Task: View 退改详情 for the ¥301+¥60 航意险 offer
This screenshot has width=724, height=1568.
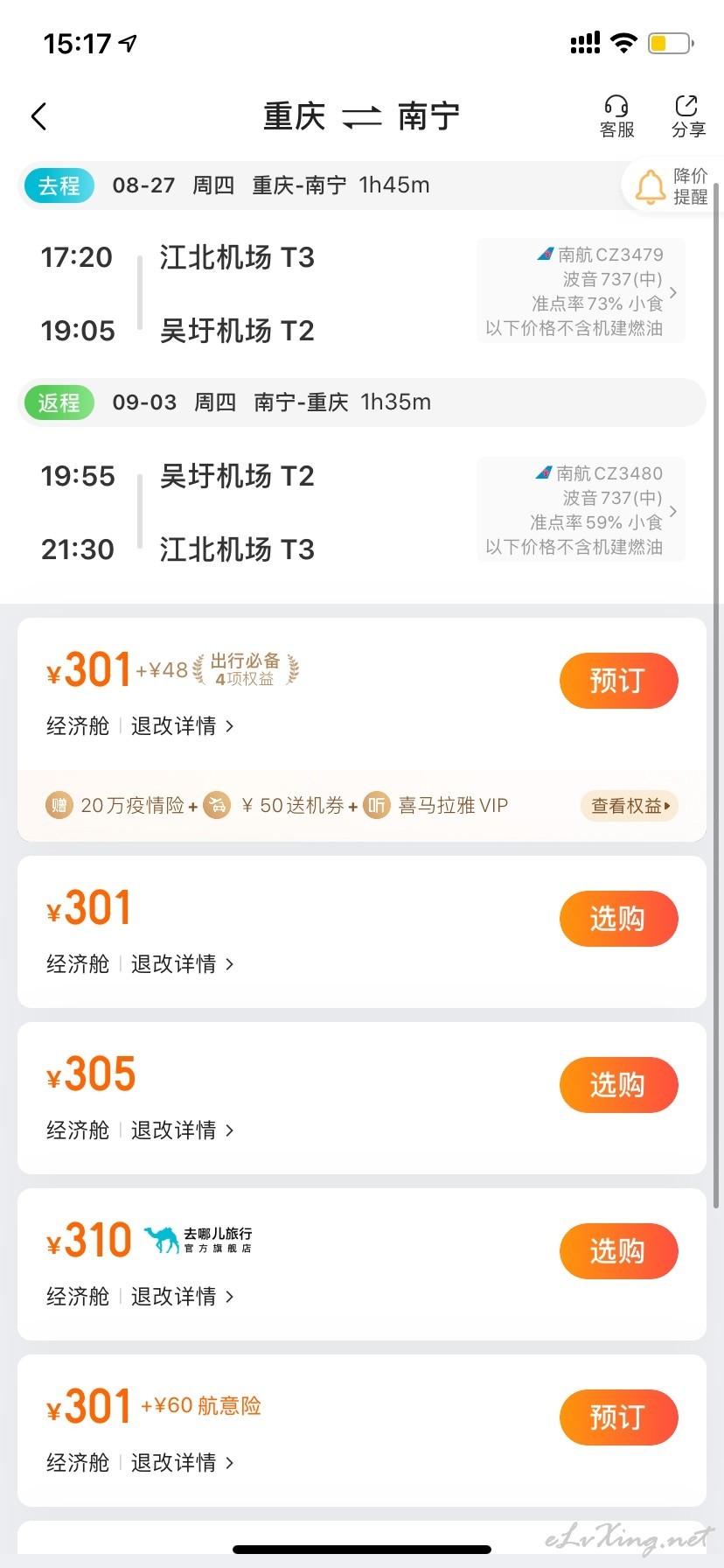Action: pos(183,1463)
